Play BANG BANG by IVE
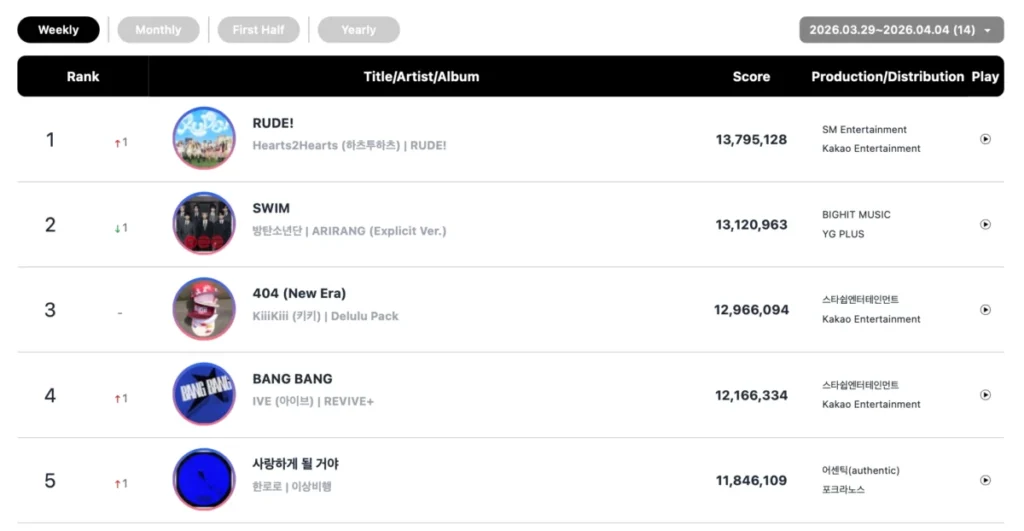The height and width of the screenshot is (531, 1024). point(985,395)
